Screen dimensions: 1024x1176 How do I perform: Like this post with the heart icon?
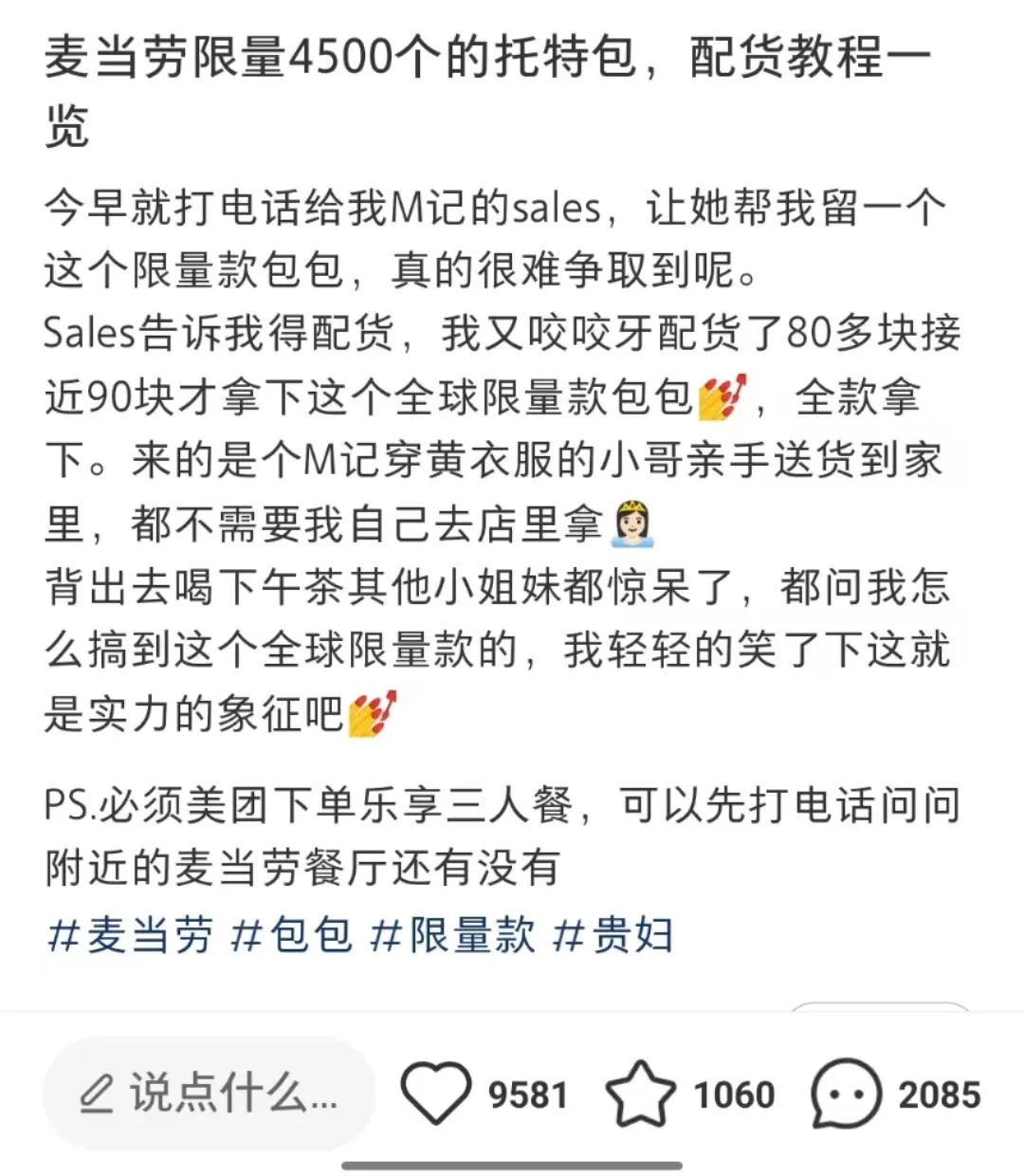click(x=435, y=1093)
